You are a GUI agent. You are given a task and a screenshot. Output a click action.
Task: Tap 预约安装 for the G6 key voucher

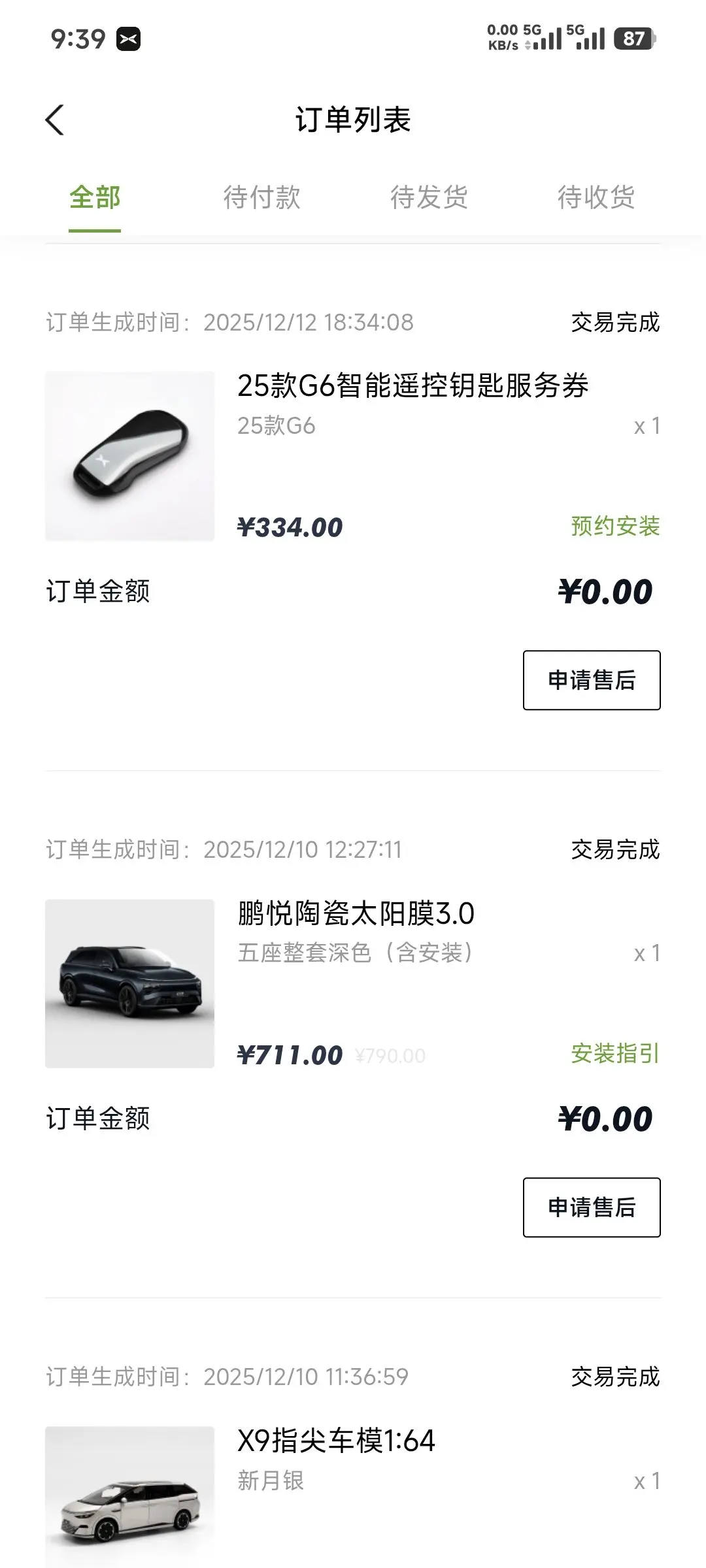point(615,526)
